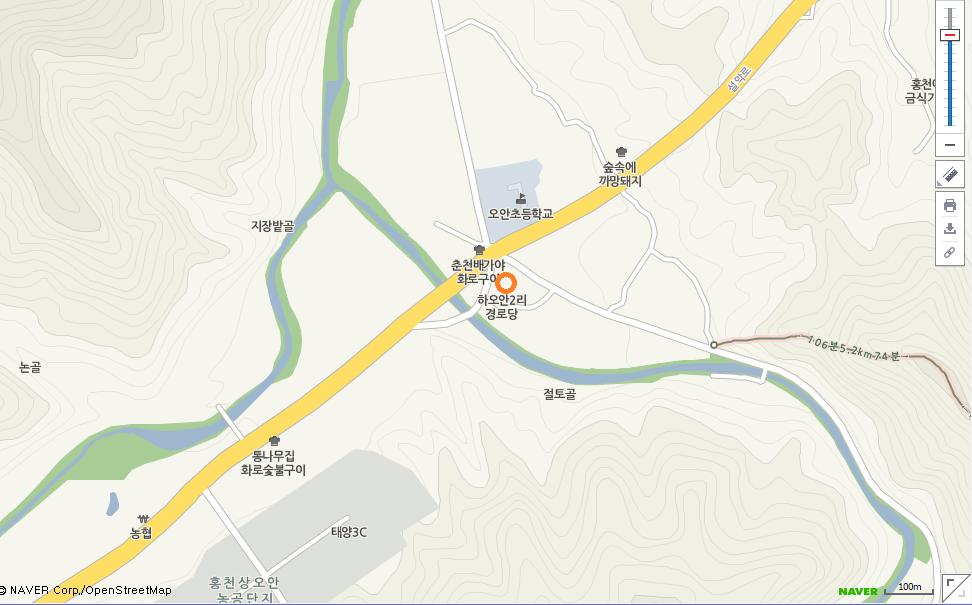Open the 오안초등학교 school marker
The image size is (972, 605).
click(x=521, y=199)
